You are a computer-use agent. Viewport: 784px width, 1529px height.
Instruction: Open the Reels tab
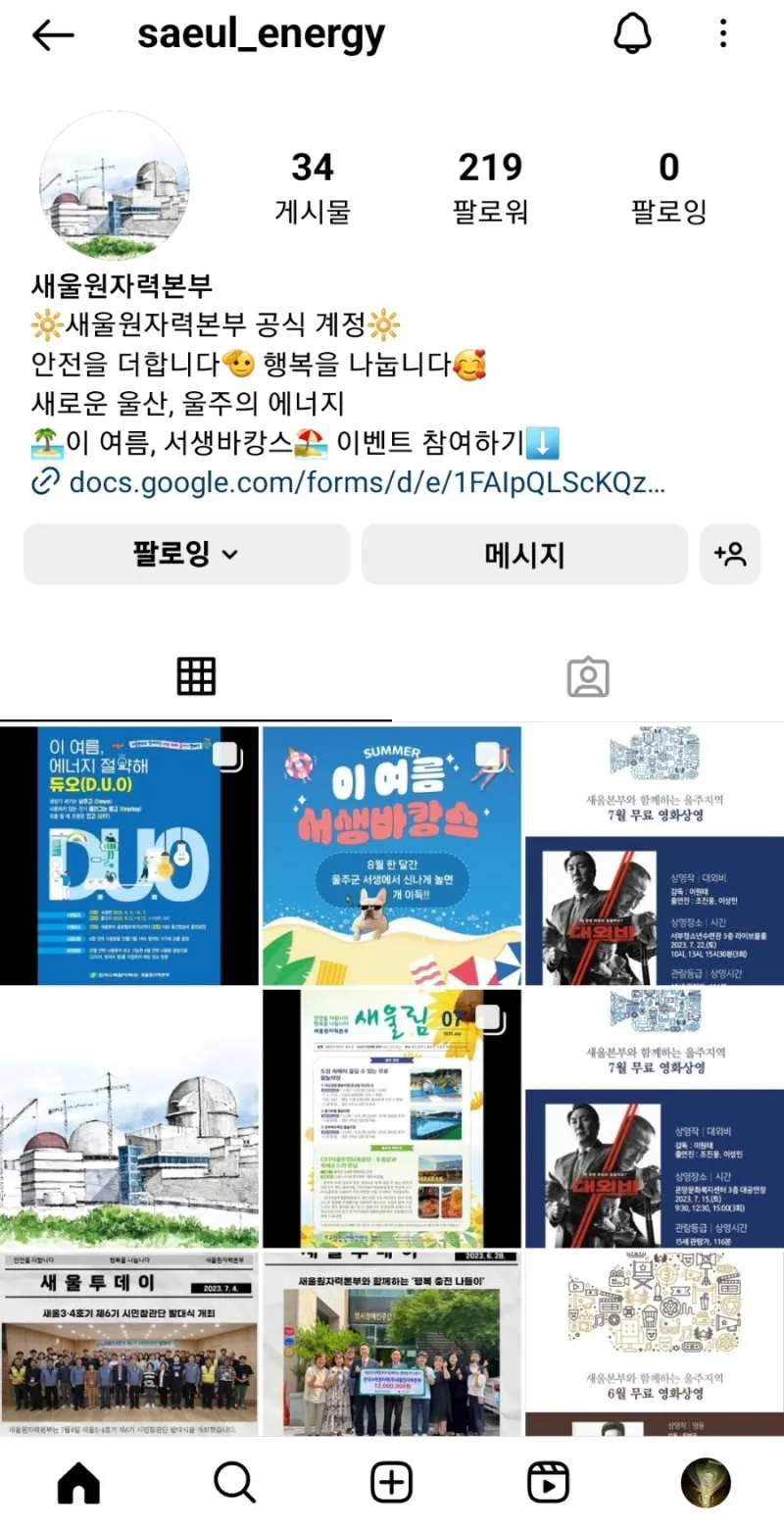[549, 1483]
